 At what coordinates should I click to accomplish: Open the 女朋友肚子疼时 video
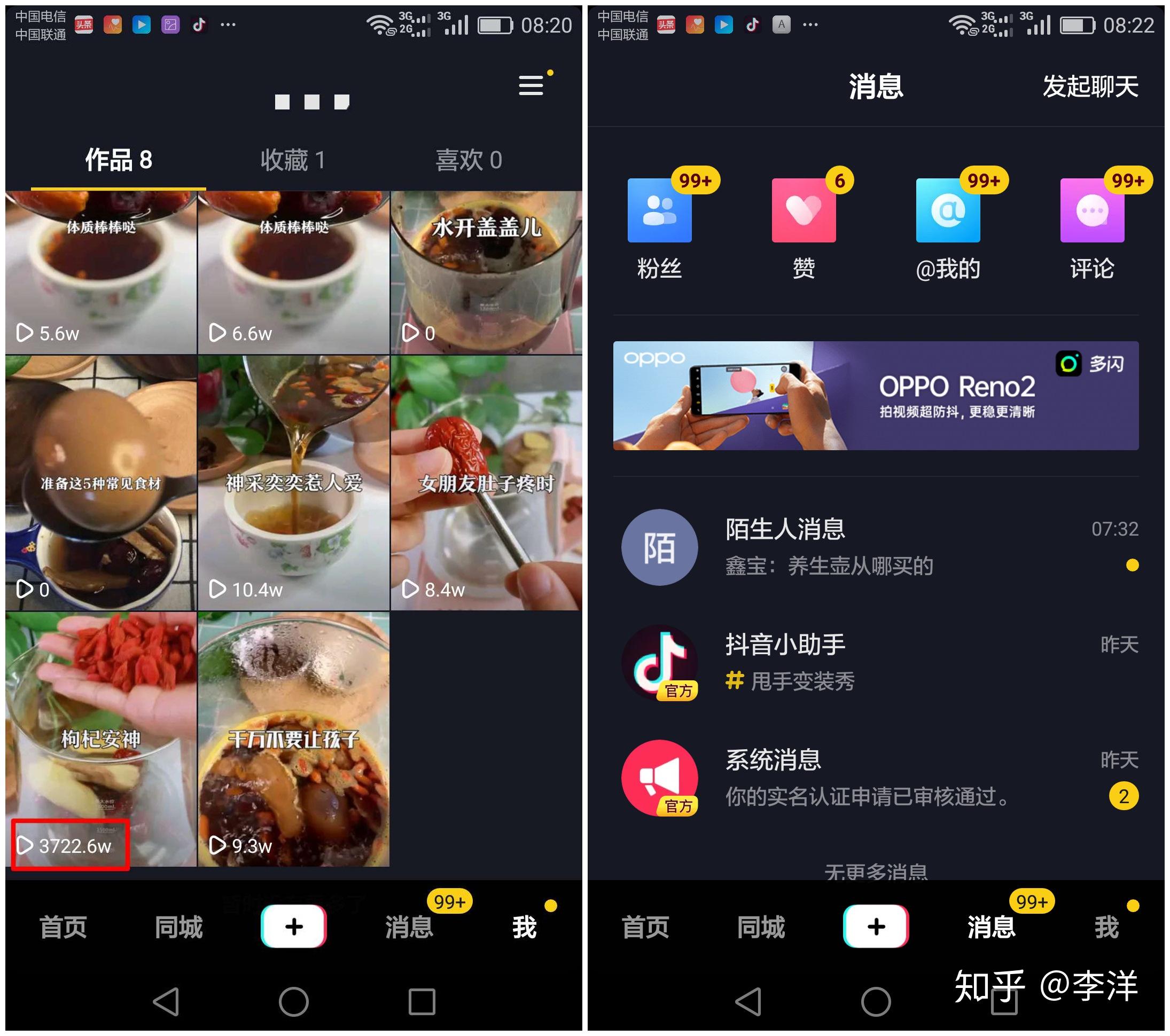[x=486, y=482]
